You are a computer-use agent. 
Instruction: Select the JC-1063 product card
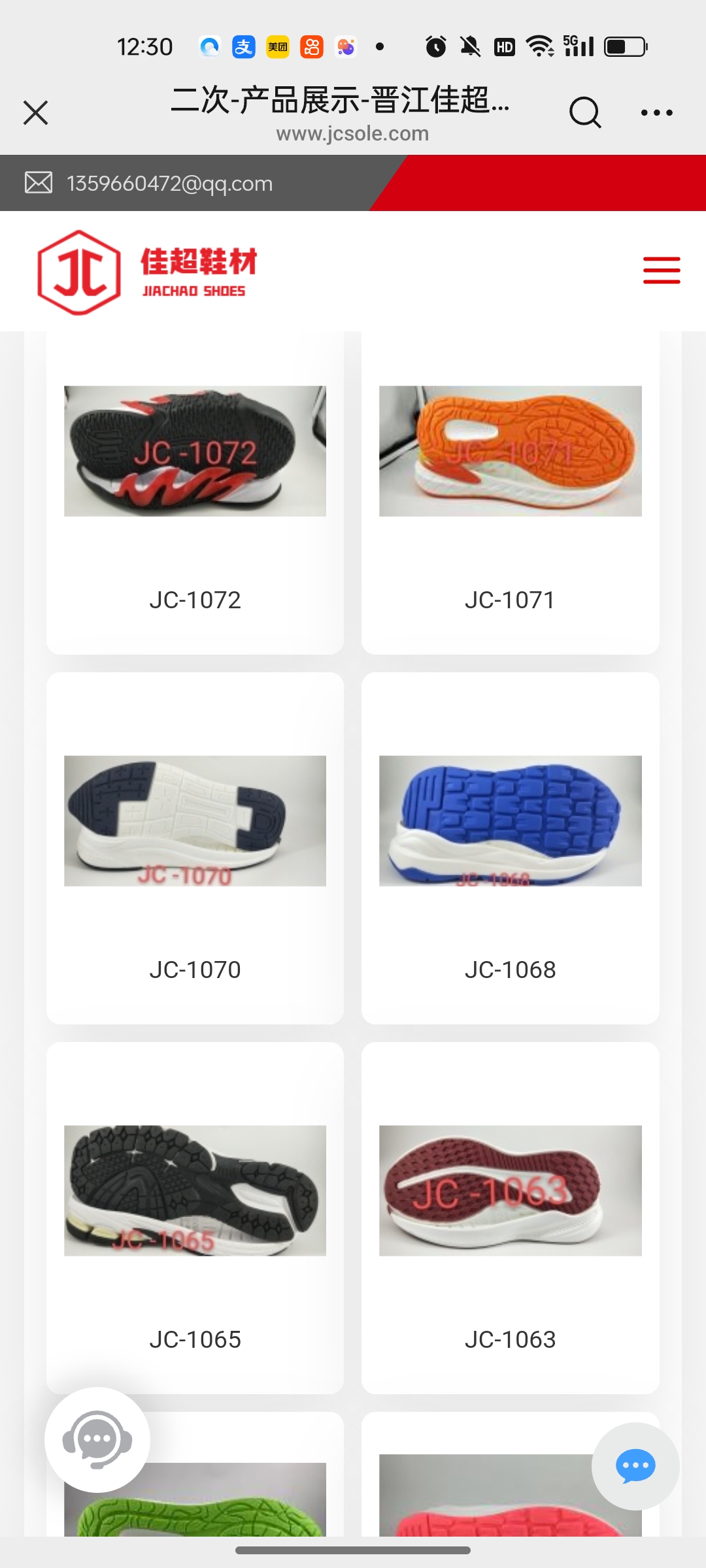510,1218
